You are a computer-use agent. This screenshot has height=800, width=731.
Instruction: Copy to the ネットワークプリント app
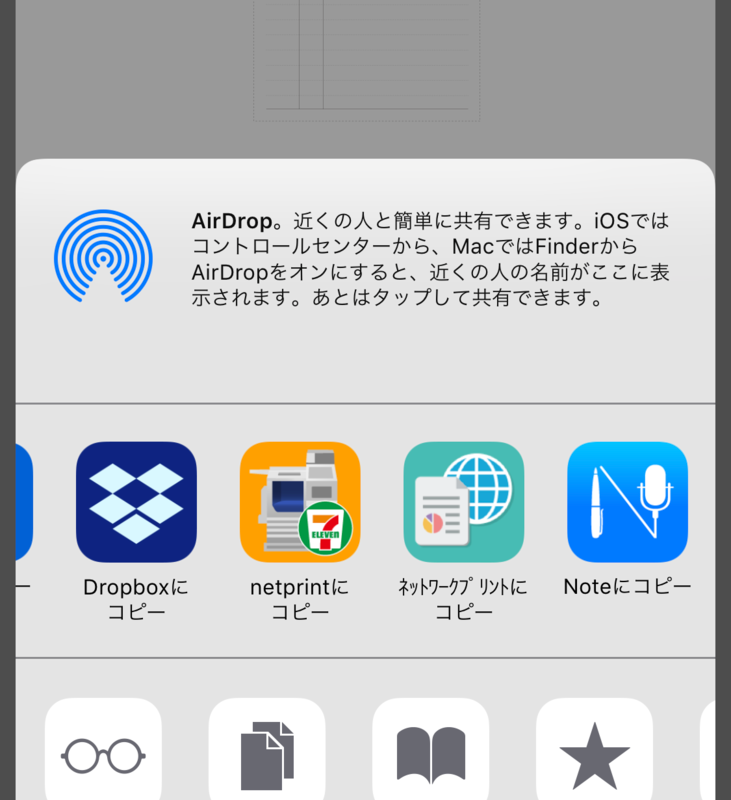click(x=464, y=502)
